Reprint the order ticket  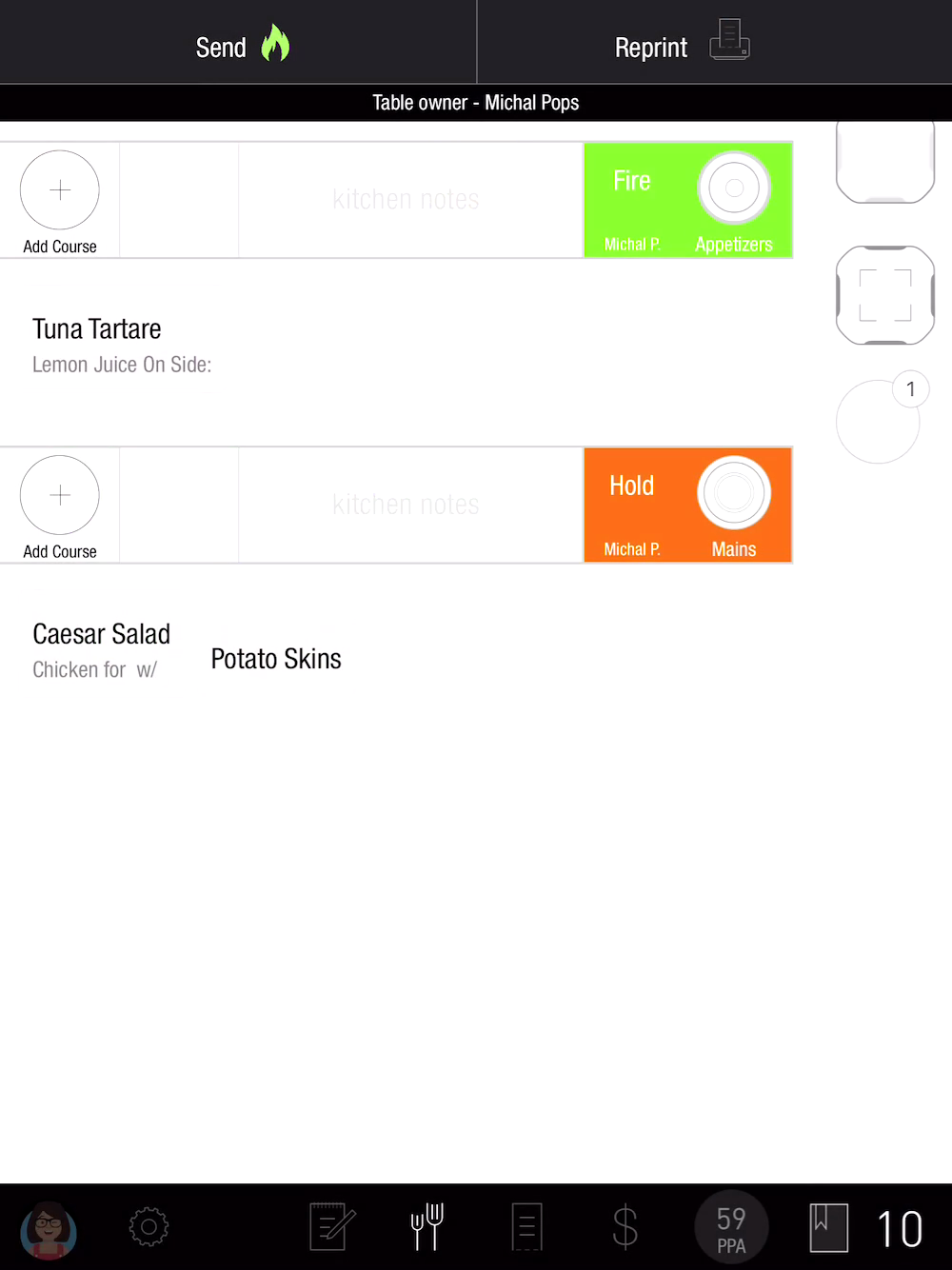pyautogui.click(x=680, y=45)
